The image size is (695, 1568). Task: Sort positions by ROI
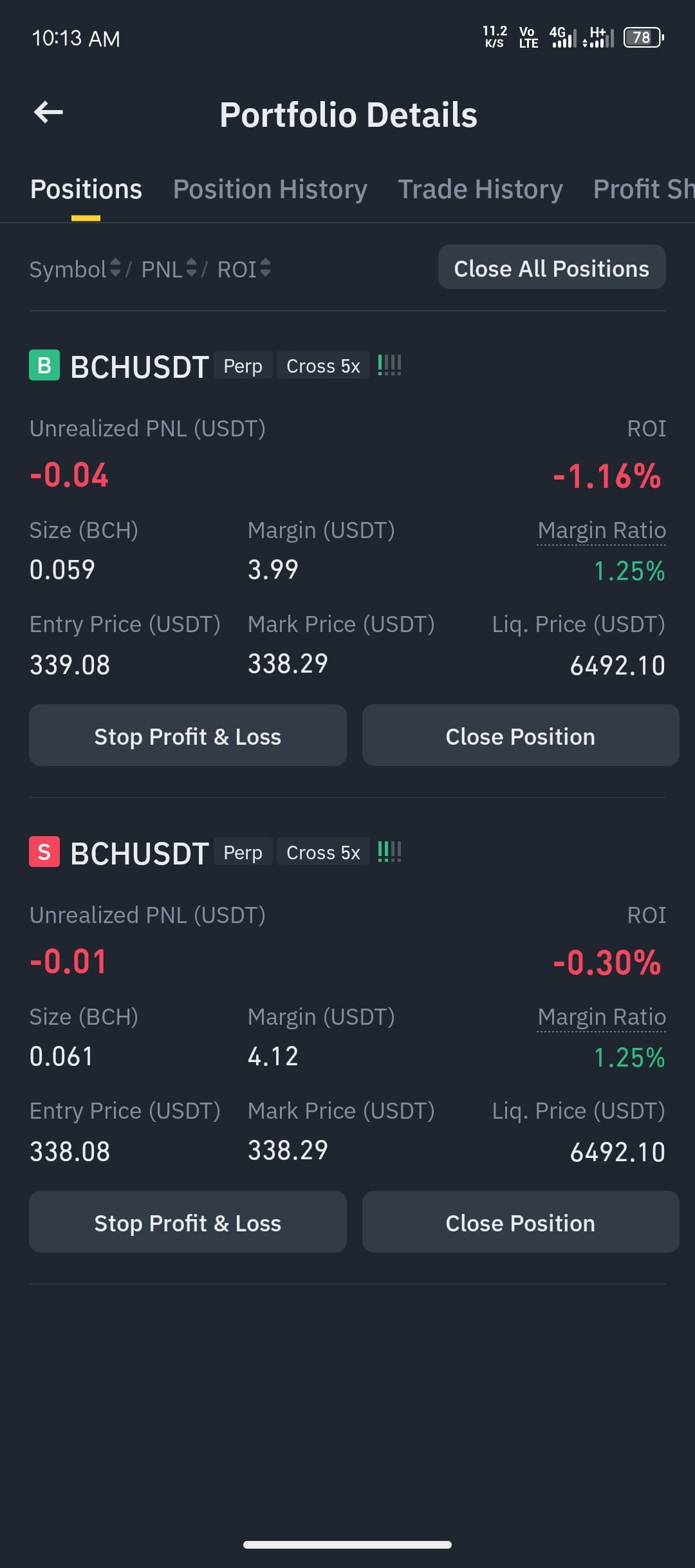click(243, 269)
